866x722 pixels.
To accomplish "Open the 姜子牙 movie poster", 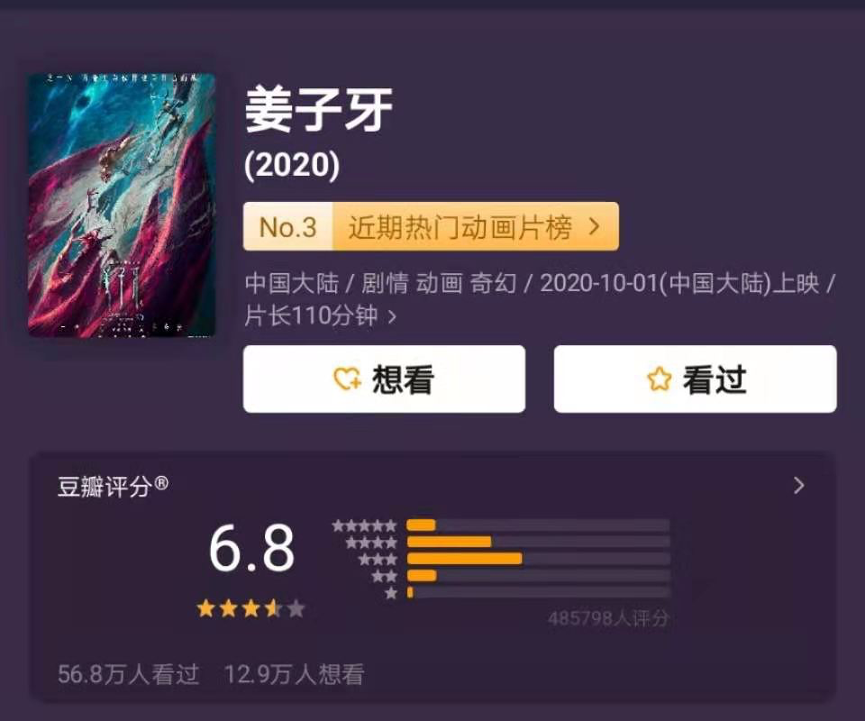I will point(121,205).
